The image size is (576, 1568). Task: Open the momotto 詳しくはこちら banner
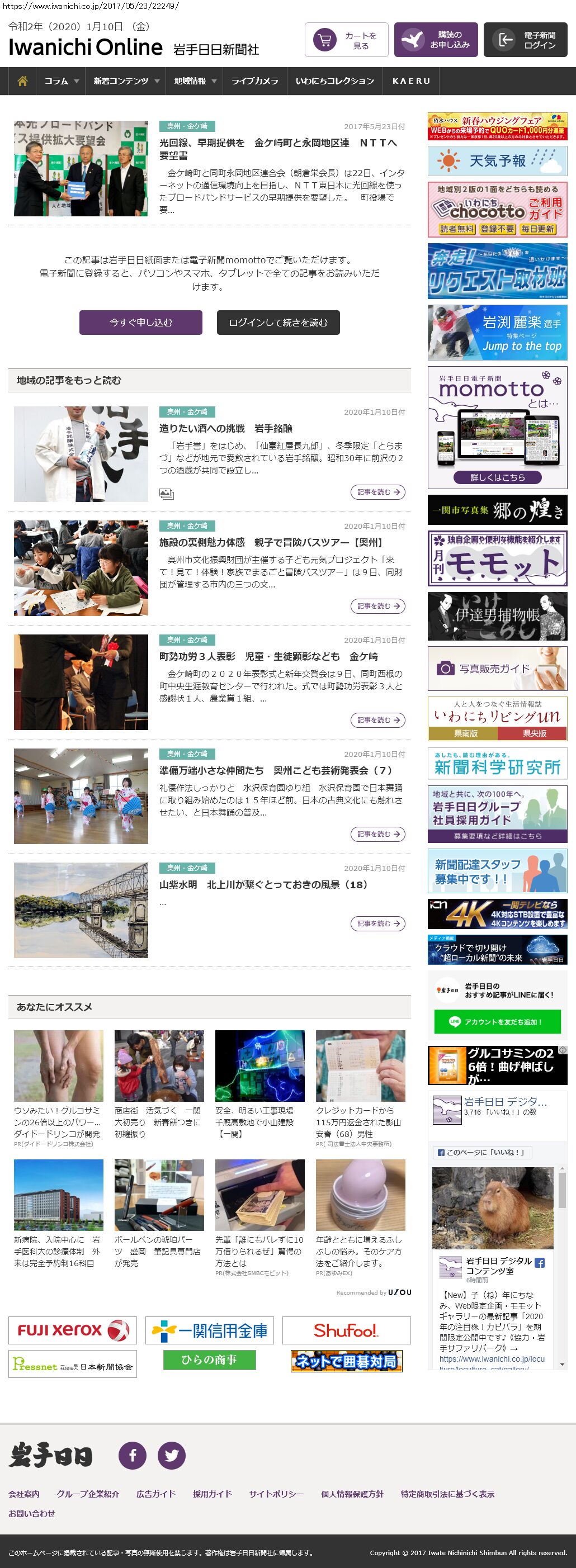click(497, 477)
